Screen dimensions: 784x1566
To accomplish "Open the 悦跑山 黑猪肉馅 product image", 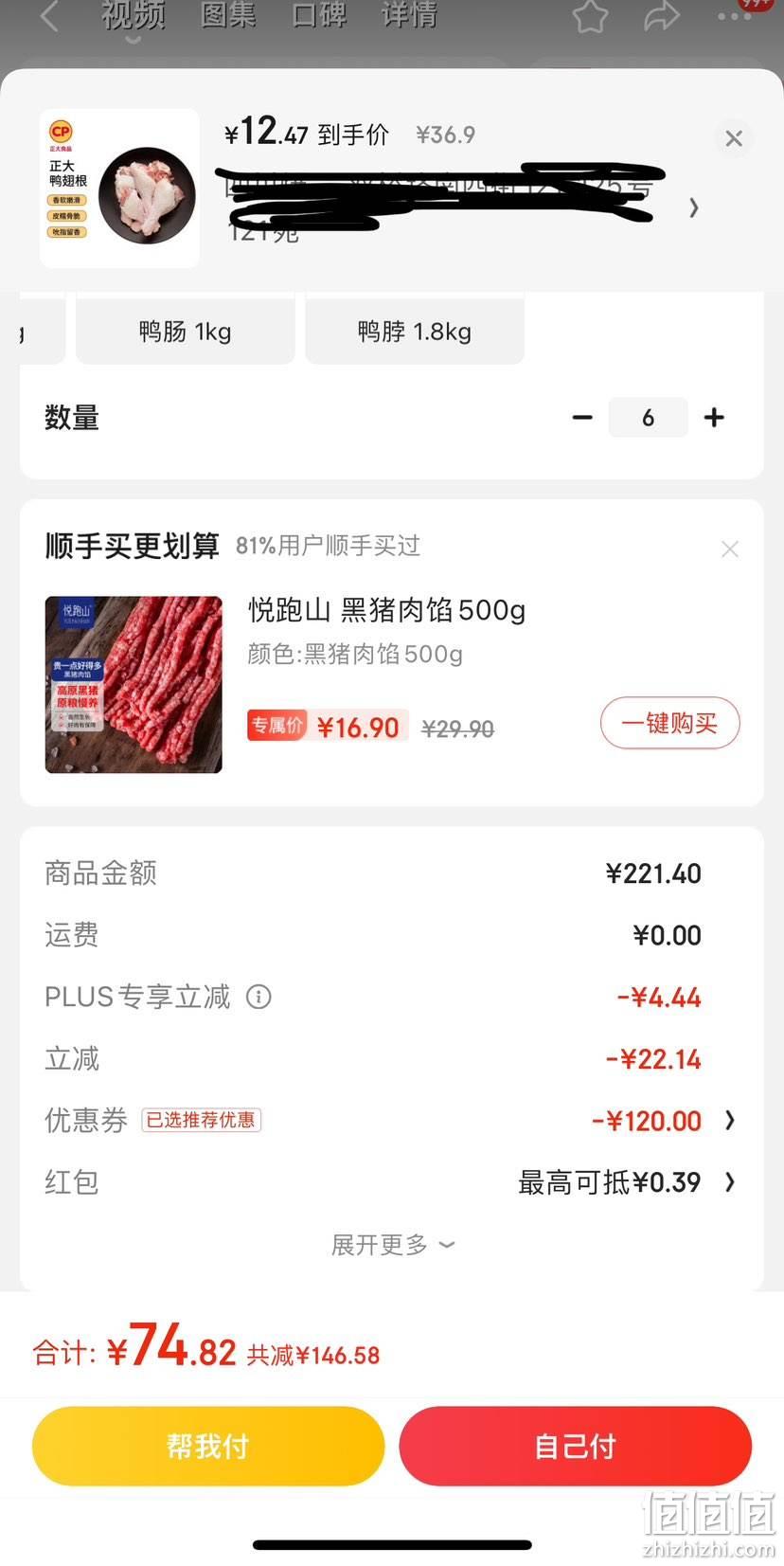I will pyautogui.click(x=134, y=685).
